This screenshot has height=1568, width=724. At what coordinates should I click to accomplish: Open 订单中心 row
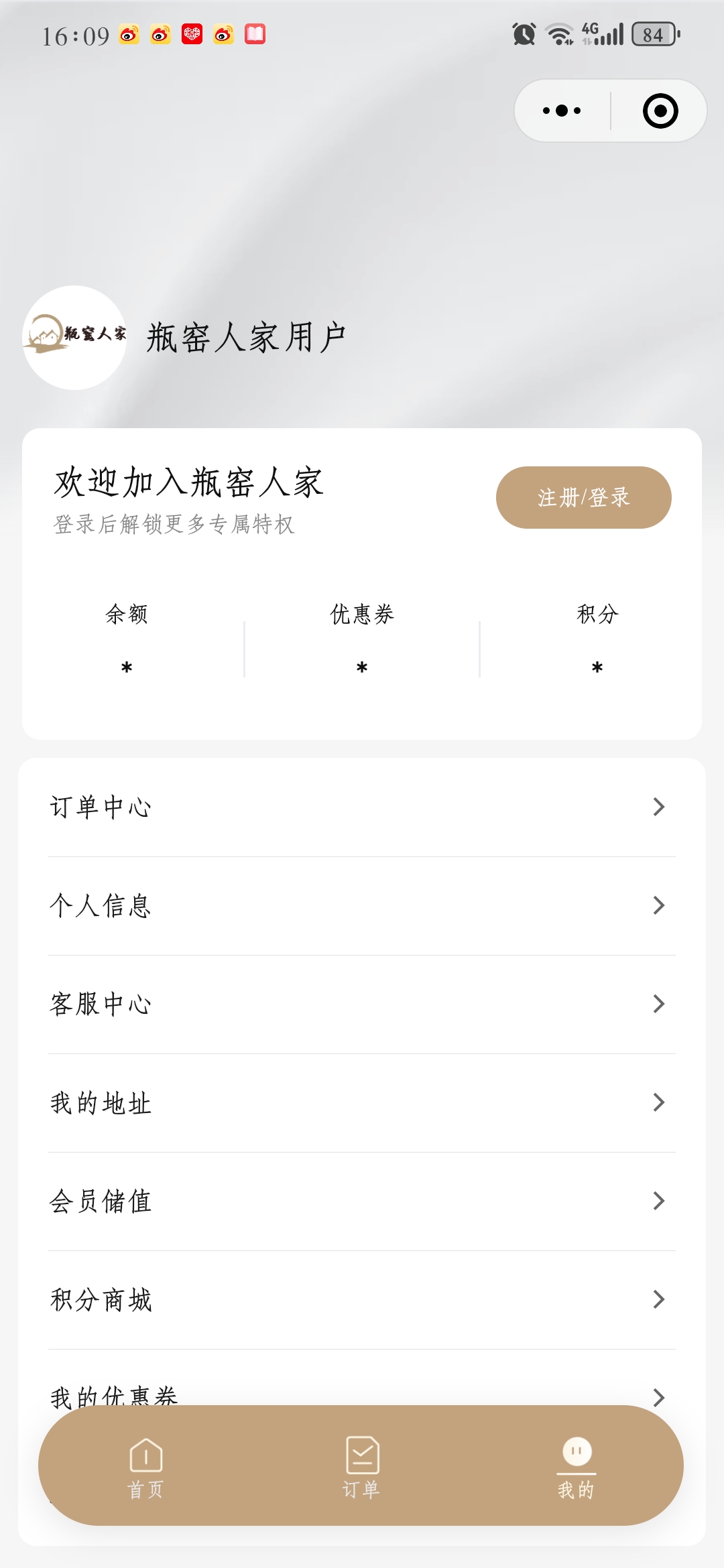coord(362,807)
